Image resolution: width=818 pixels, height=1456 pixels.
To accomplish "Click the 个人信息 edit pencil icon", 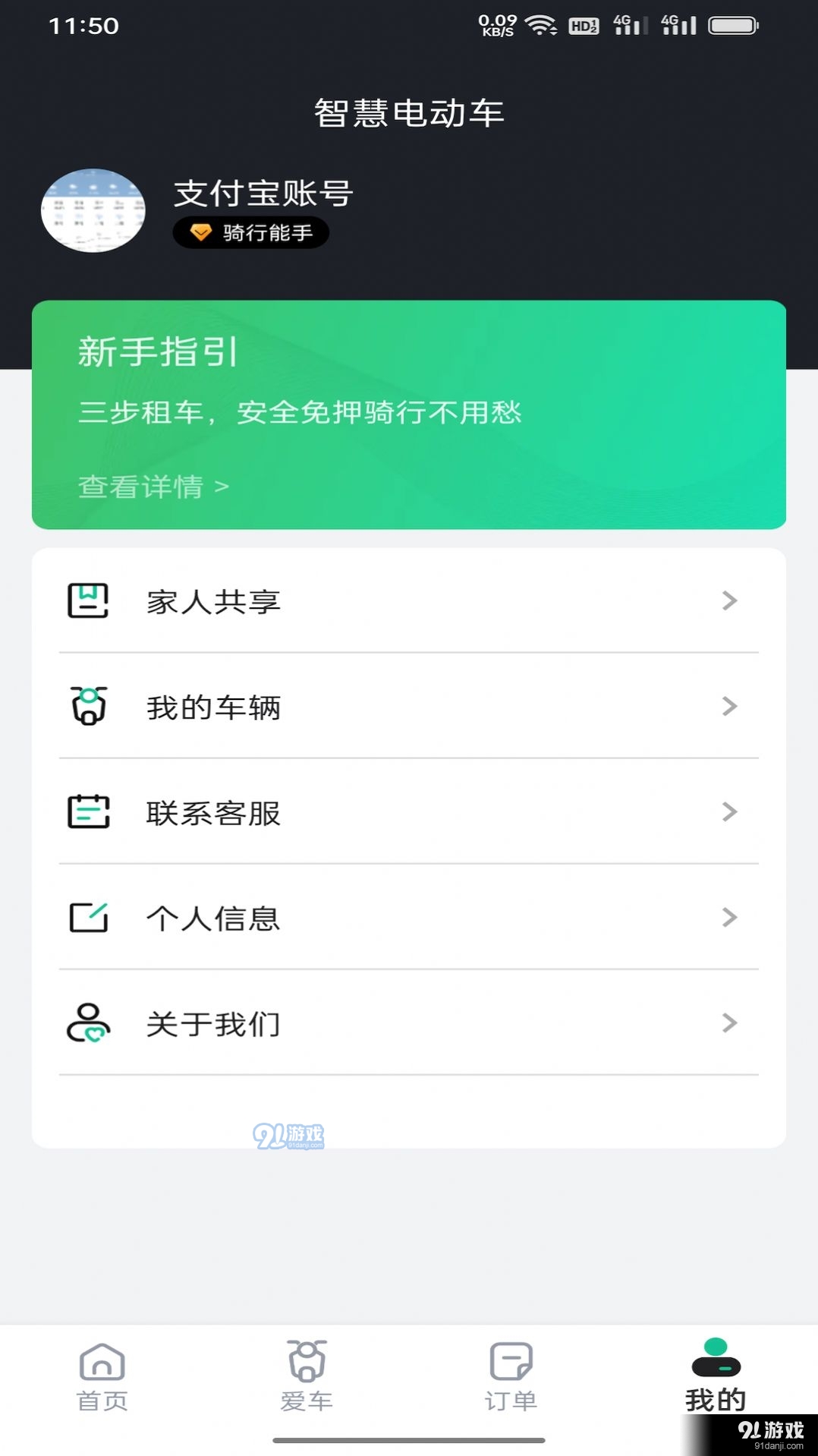I will (x=88, y=918).
